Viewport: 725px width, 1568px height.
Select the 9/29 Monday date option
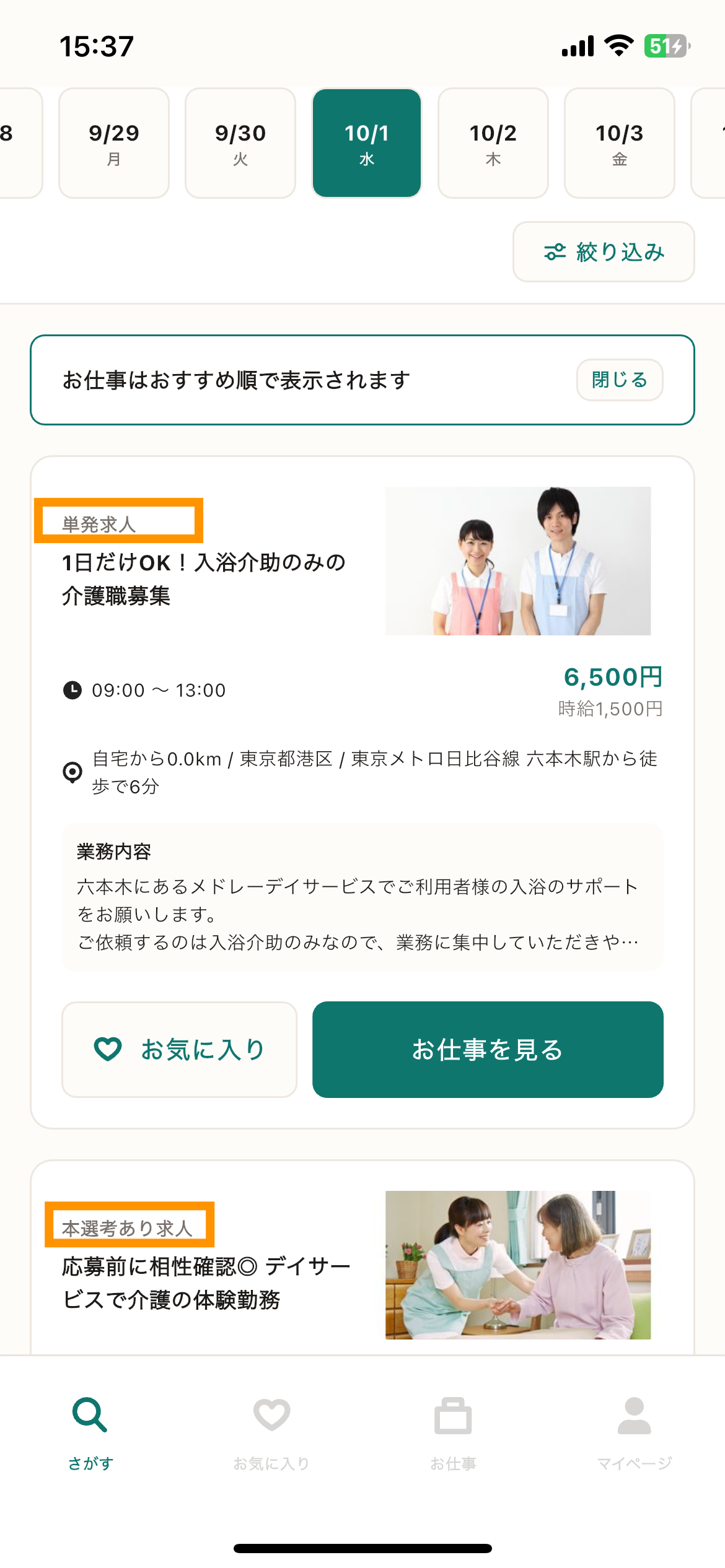[113, 142]
